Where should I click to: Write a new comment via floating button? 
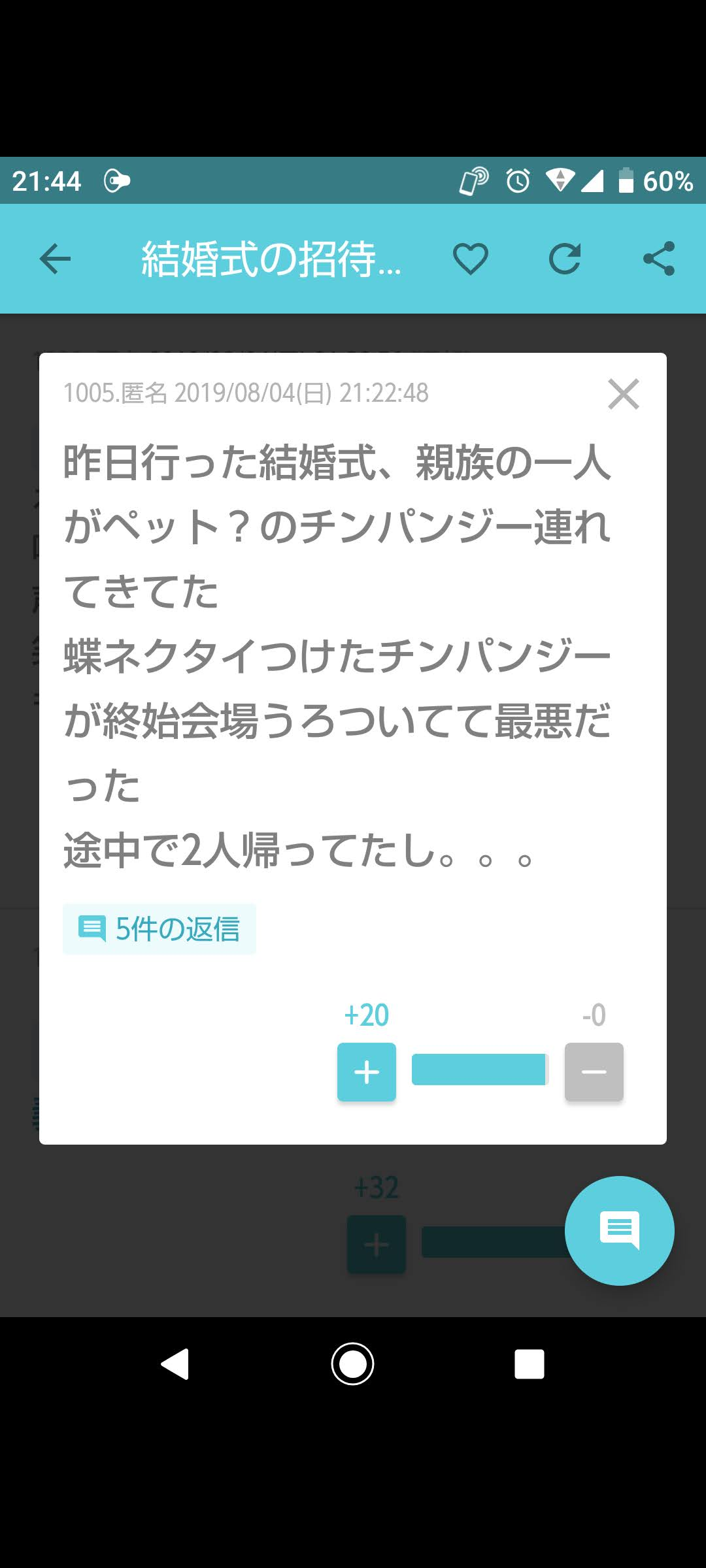(619, 1230)
